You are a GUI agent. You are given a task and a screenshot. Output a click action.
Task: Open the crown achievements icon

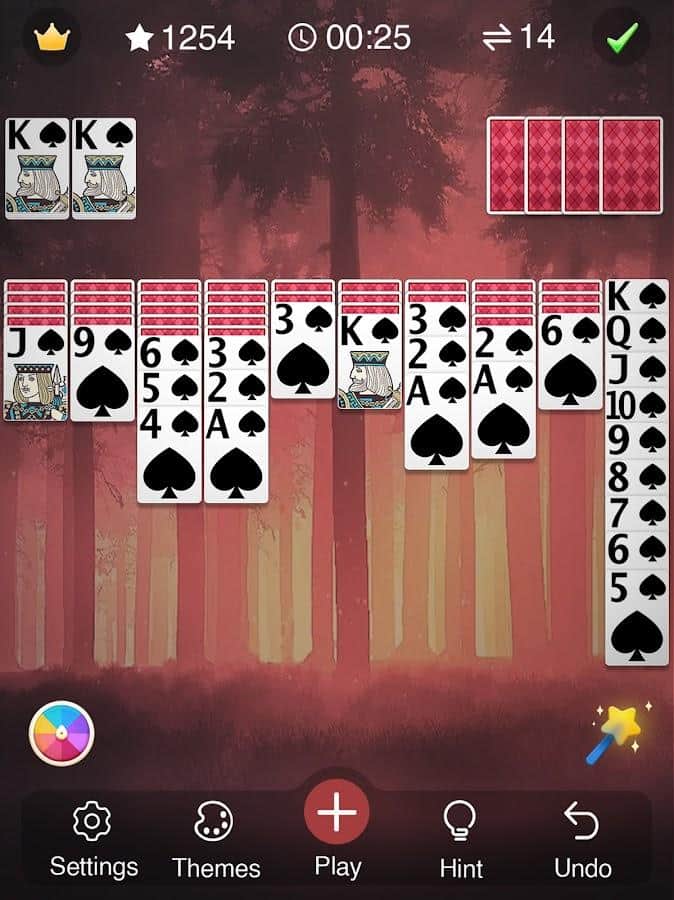50,38
